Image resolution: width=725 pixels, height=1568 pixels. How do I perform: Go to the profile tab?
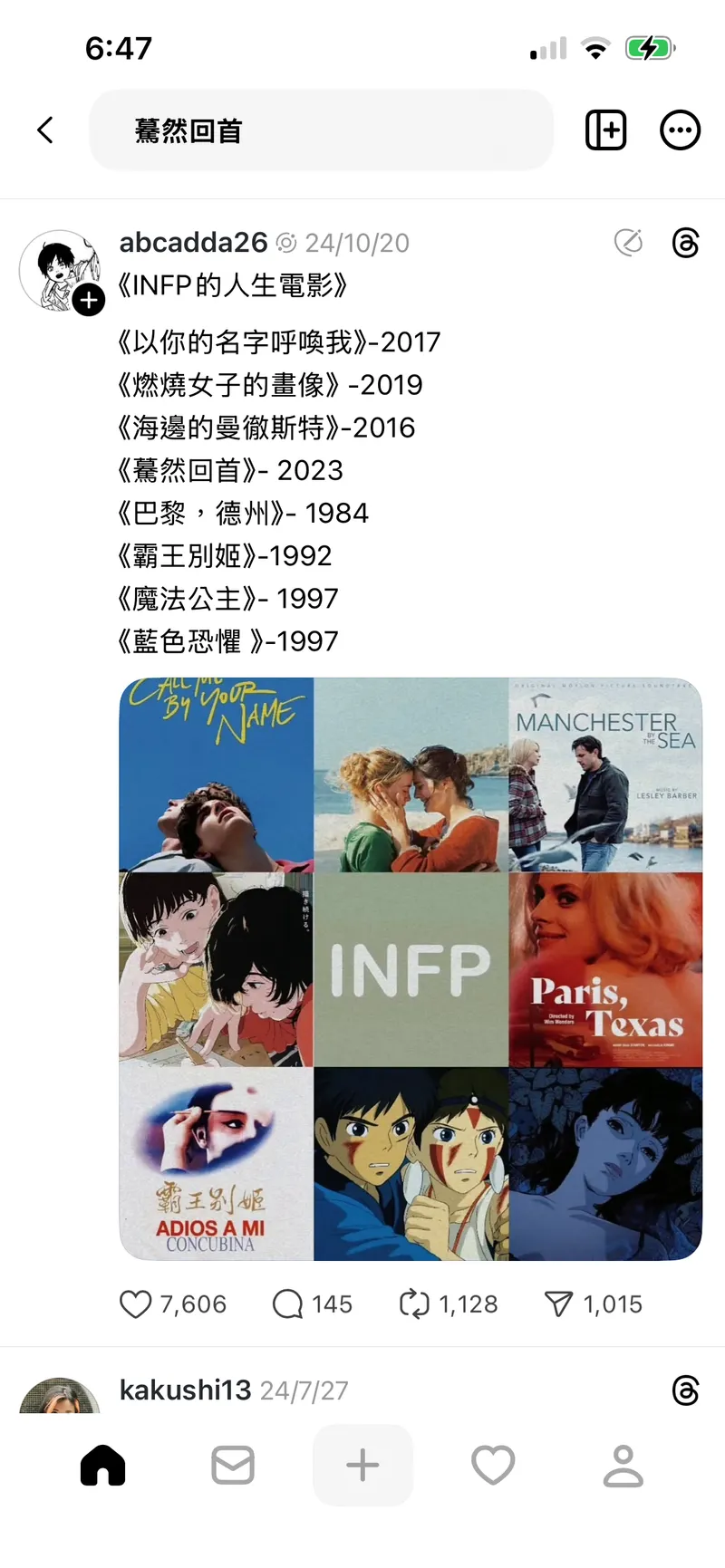coord(623,1465)
